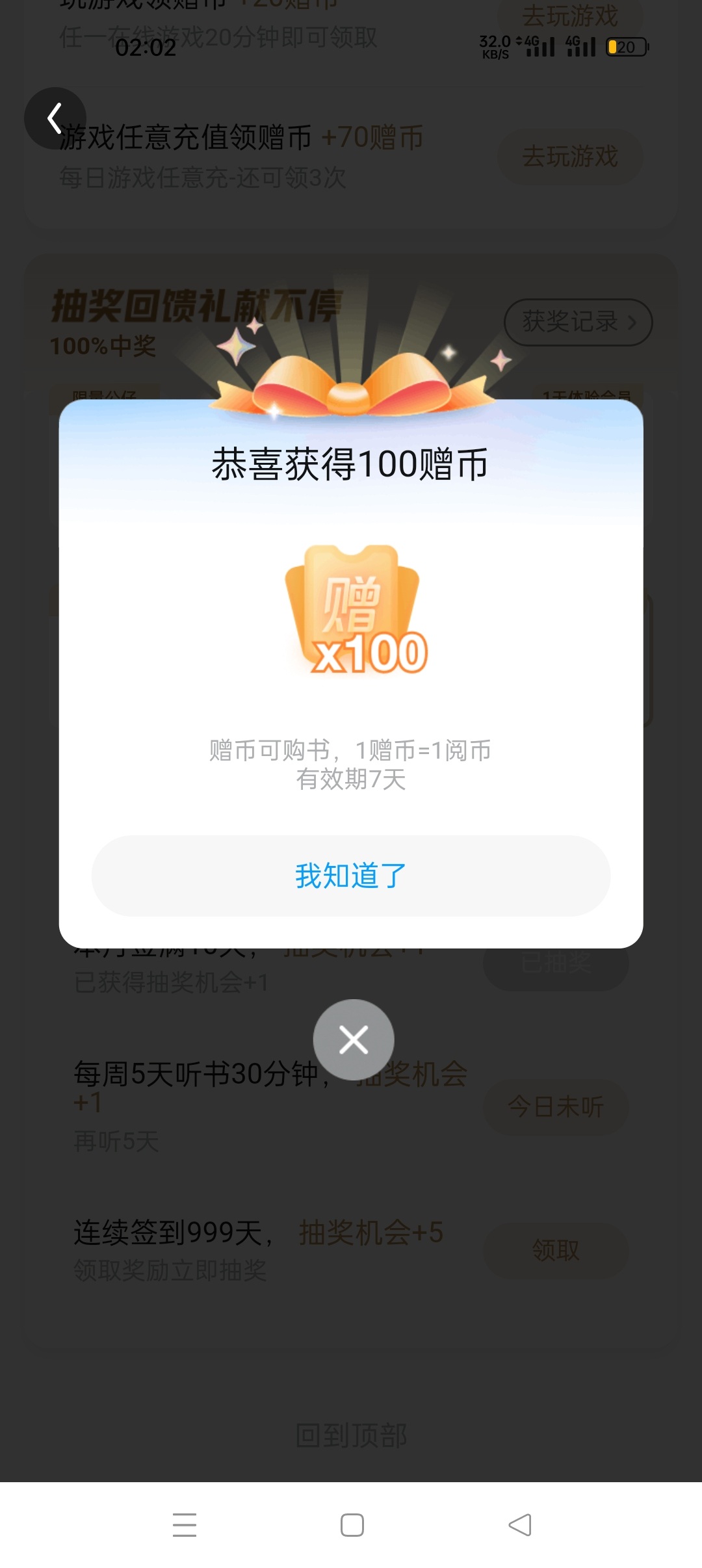Dismiss the 100赠币 dialog via X
Viewport: 702px width, 1568px height.
click(354, 1039)
